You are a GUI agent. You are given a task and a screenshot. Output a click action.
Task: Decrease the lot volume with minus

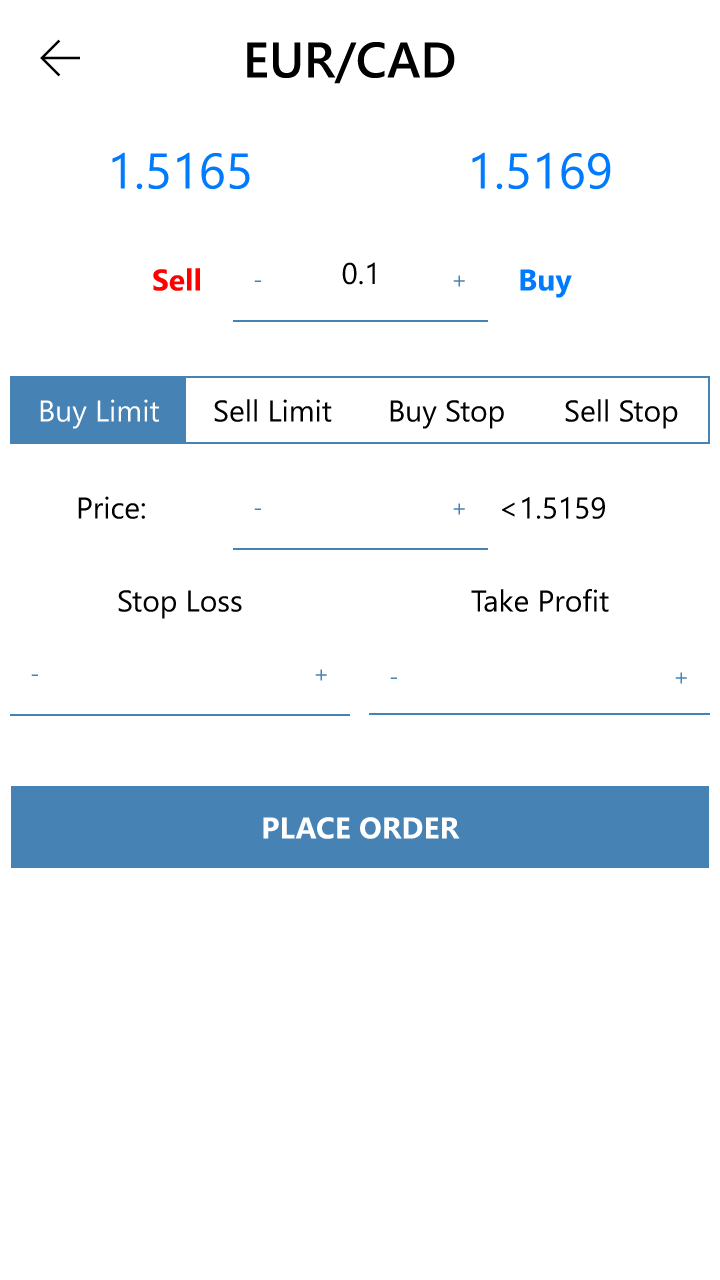pos(258,282)
